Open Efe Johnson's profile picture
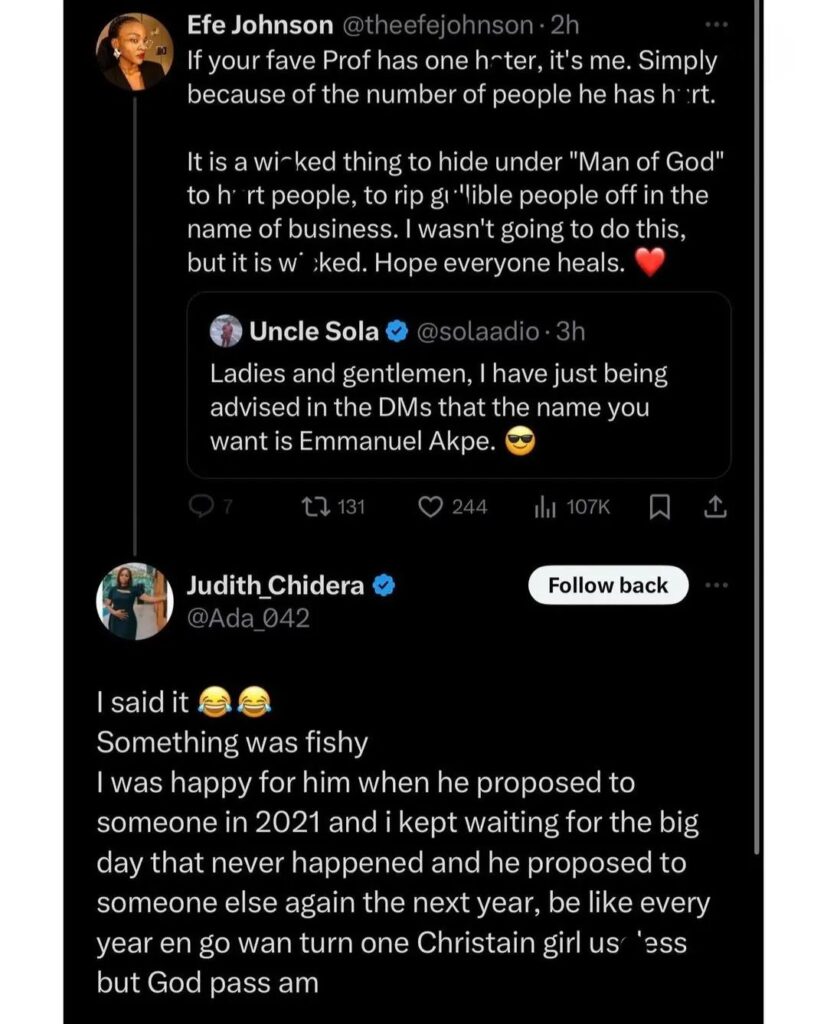827x1024 pixels. (135, 54)
